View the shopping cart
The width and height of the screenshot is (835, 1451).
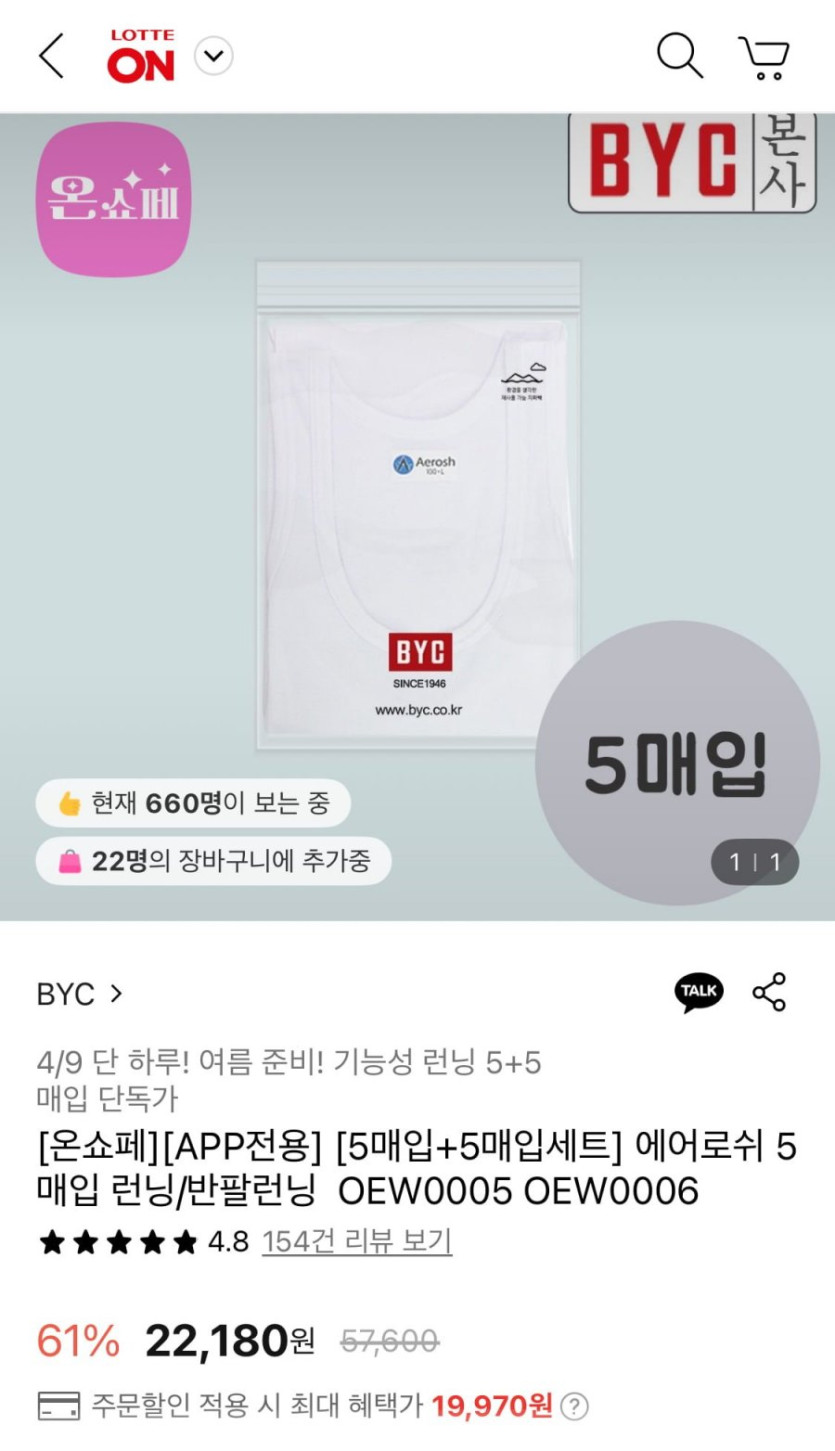764,57
